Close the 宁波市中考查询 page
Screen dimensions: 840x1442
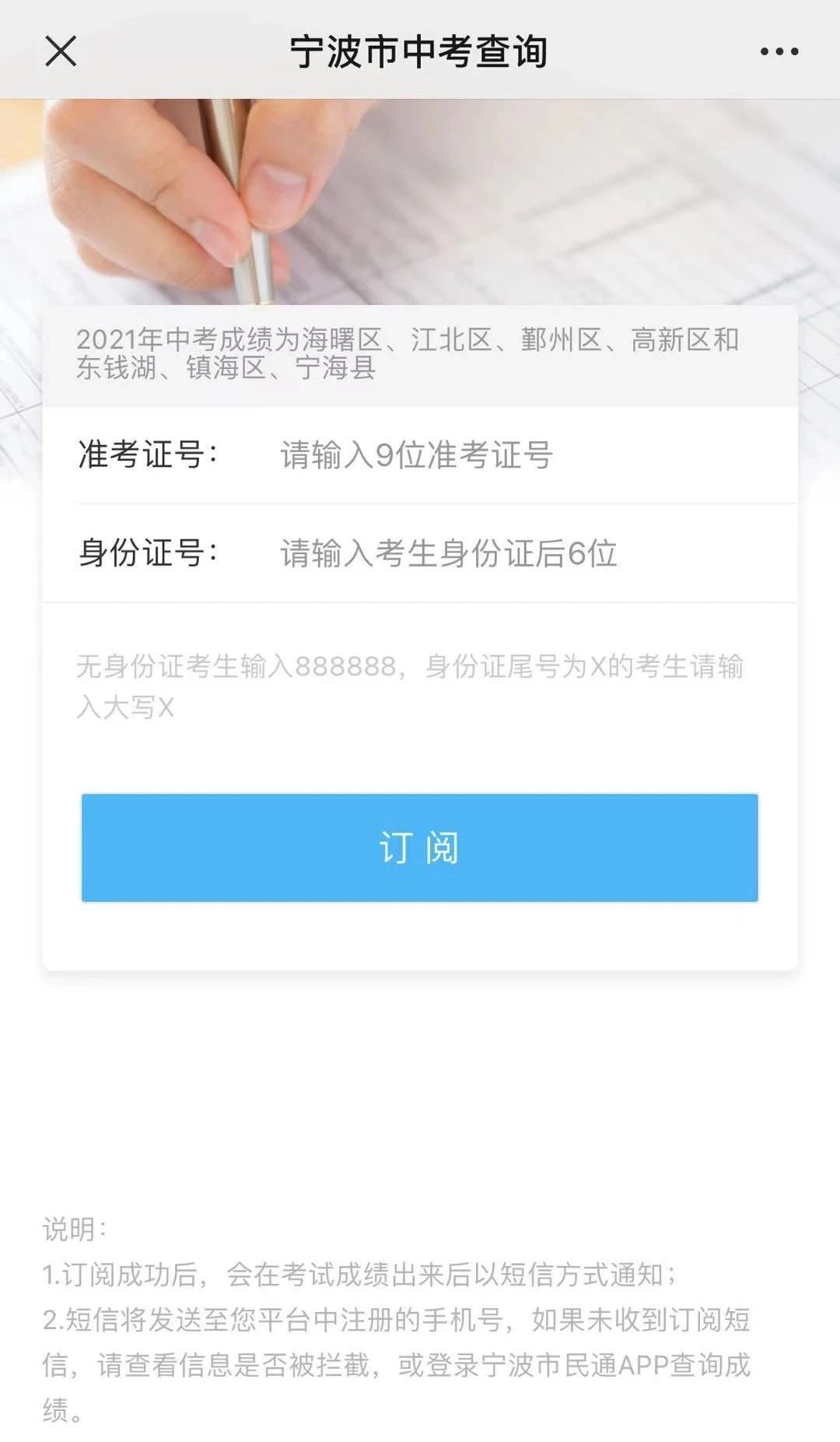click(x=61, y=52)
